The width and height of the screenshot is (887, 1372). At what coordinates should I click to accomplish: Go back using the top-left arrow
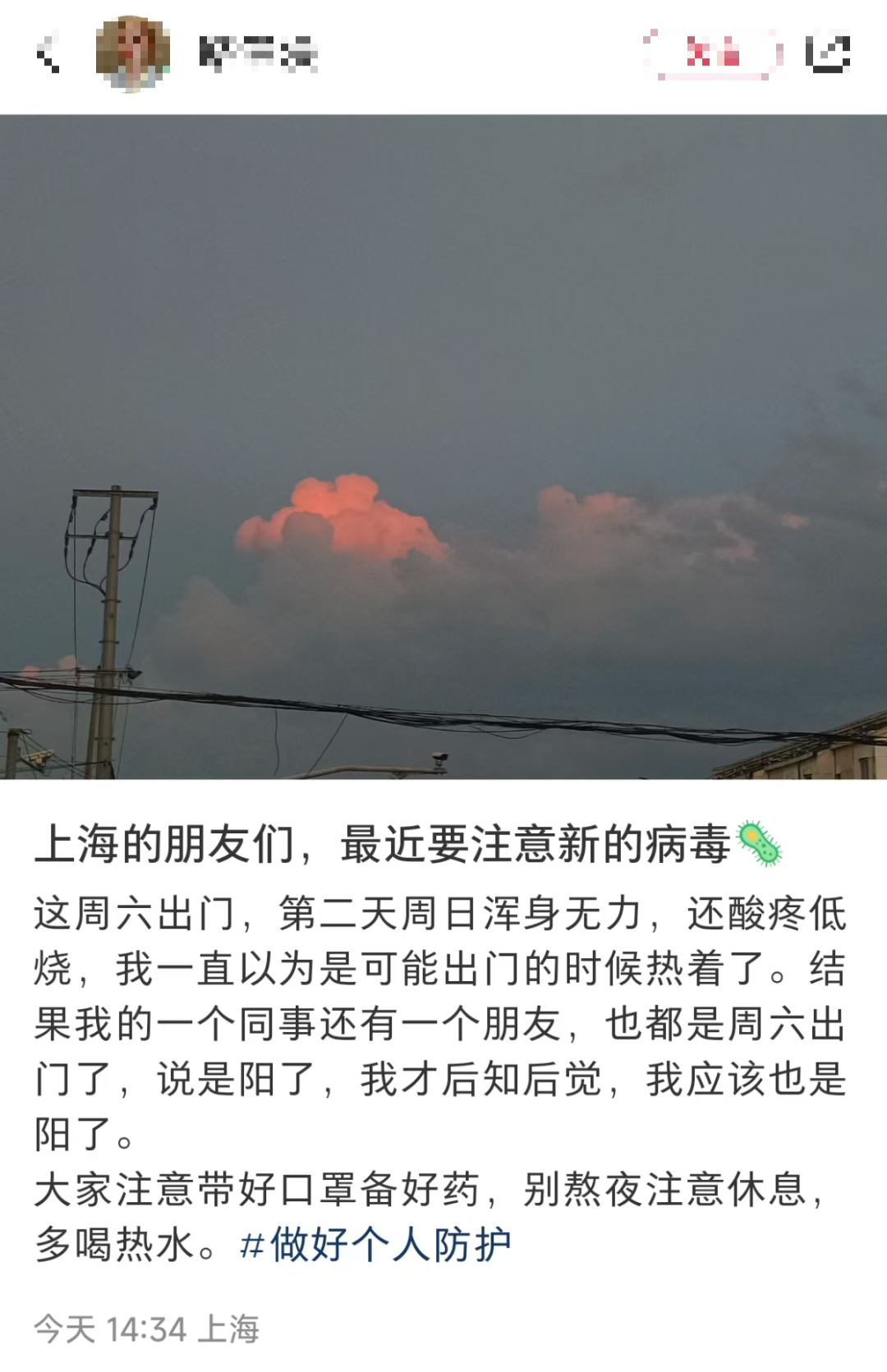(48, 54)
